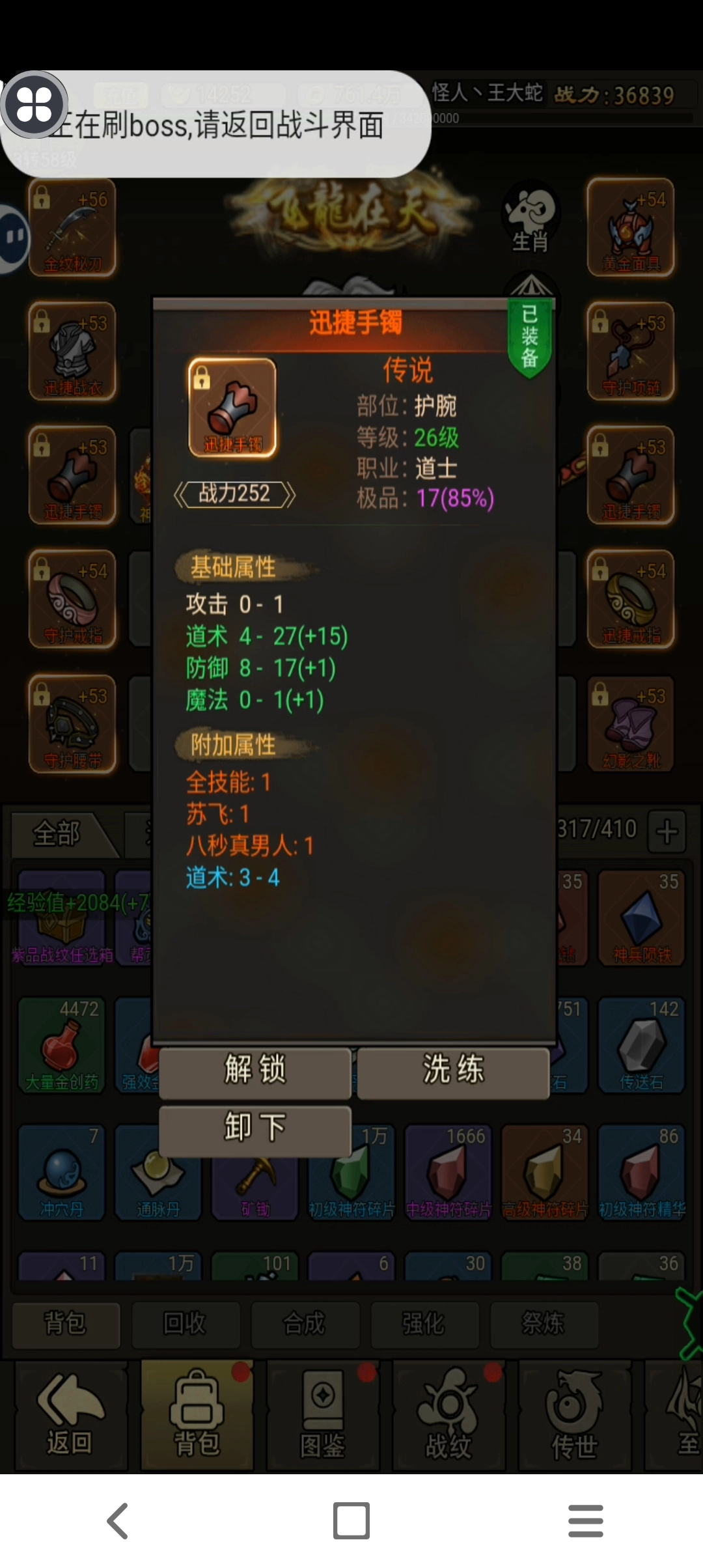Switch to the 战纹 tab

pyautogui.click(x=448, y=1417)
